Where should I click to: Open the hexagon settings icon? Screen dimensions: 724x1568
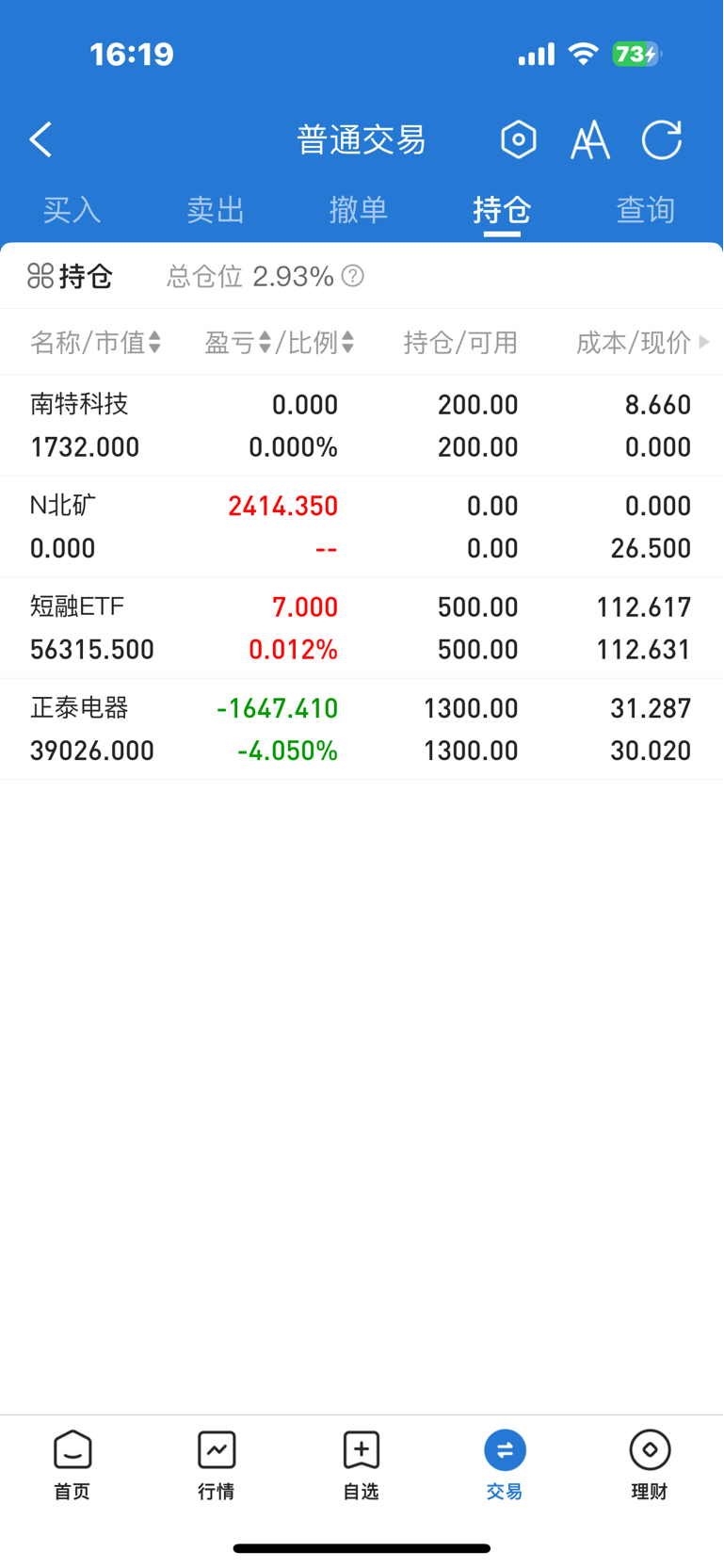(518, 140)
